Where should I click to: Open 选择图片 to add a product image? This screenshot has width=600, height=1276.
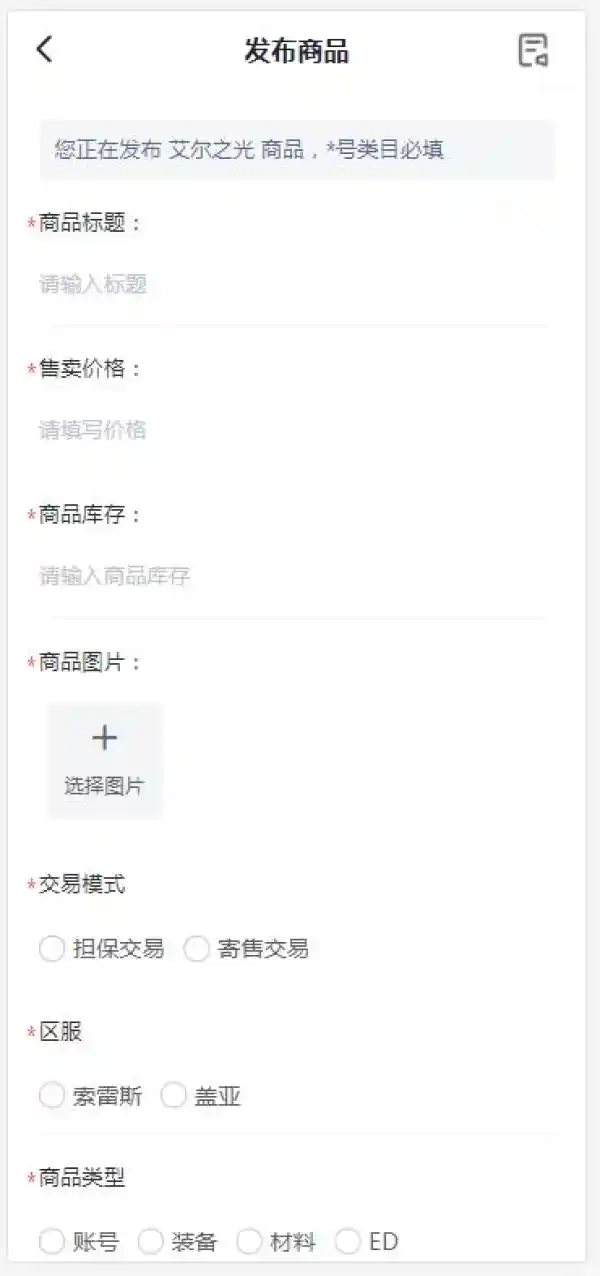(104, 760)
